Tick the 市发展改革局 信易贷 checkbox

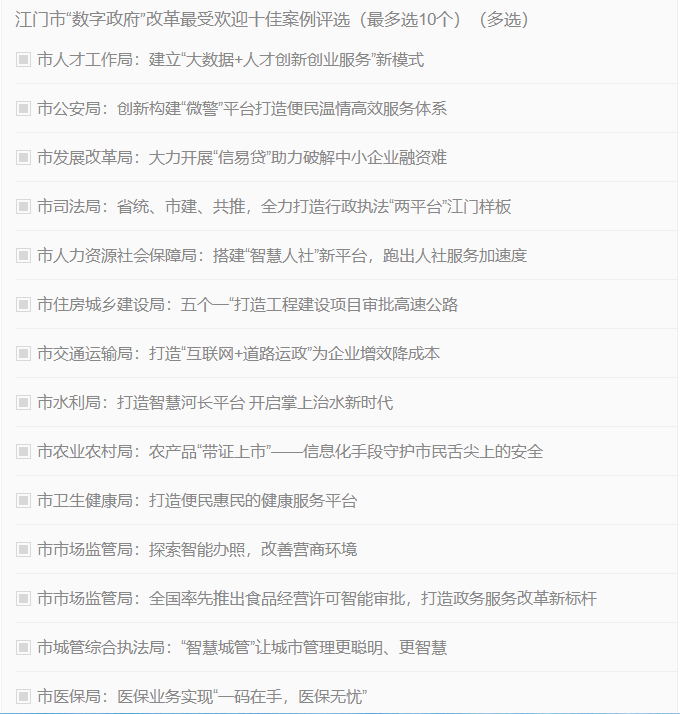23,158
